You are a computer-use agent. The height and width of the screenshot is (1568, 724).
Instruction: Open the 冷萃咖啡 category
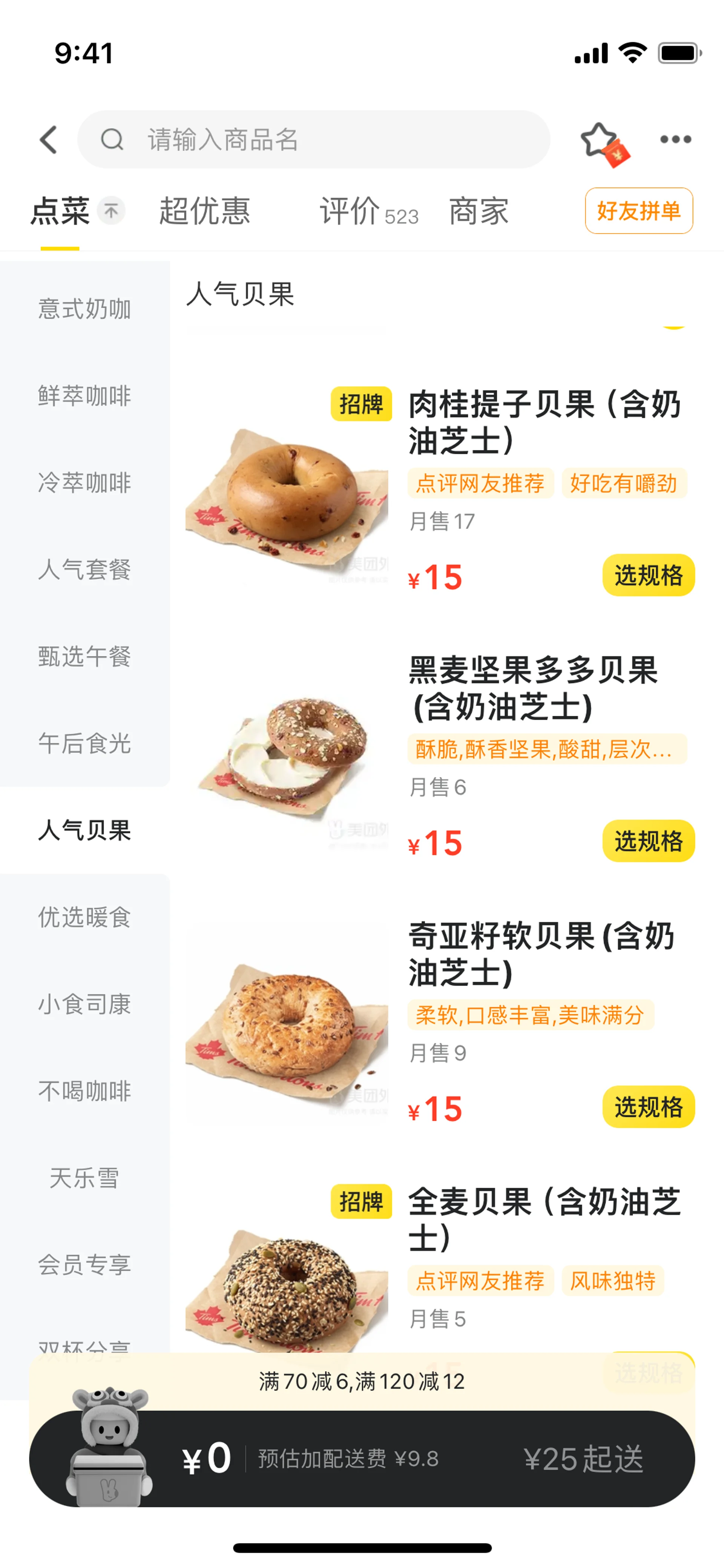tap(84, 483)
